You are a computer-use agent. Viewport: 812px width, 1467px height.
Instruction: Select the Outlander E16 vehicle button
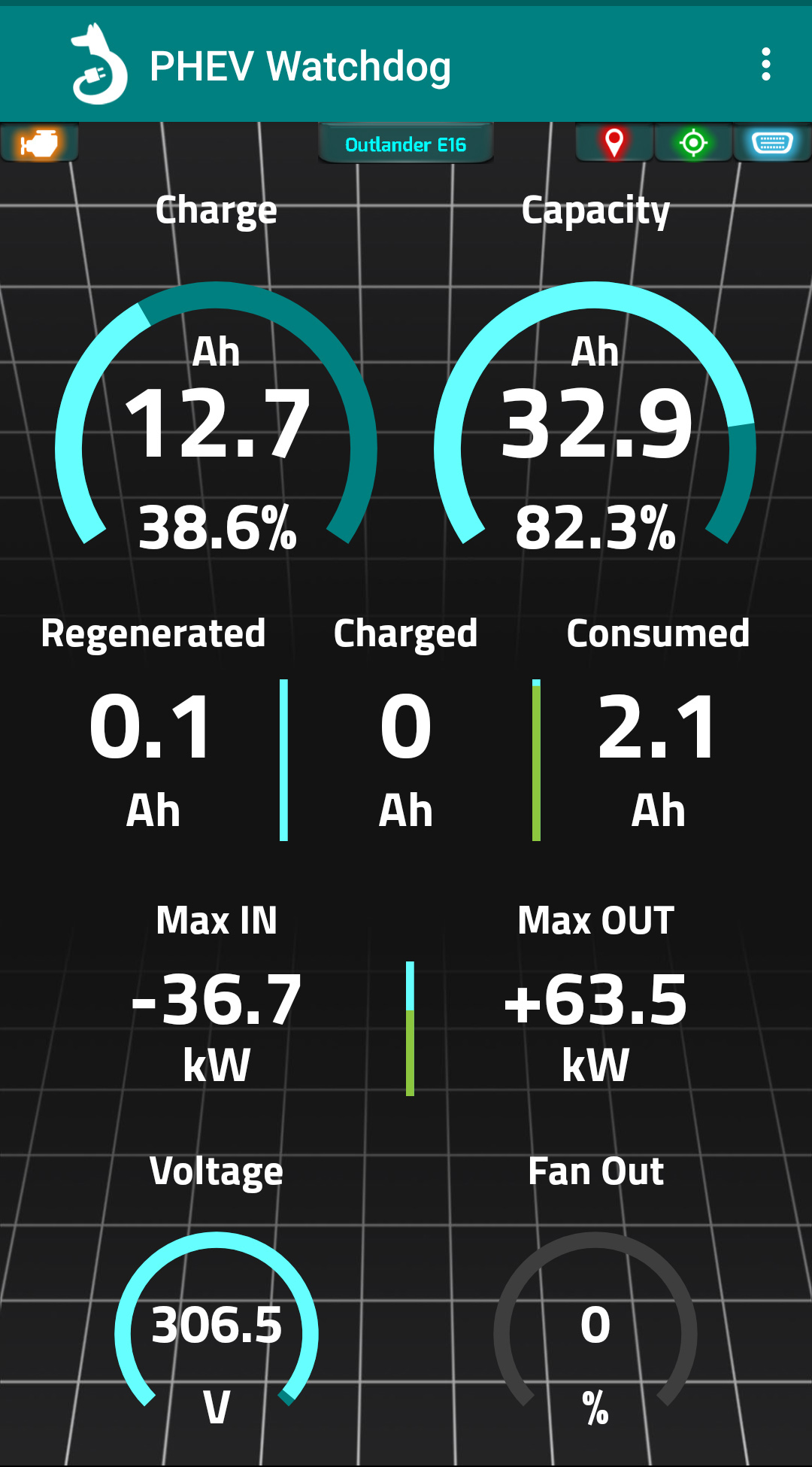(x=406, y=144)
